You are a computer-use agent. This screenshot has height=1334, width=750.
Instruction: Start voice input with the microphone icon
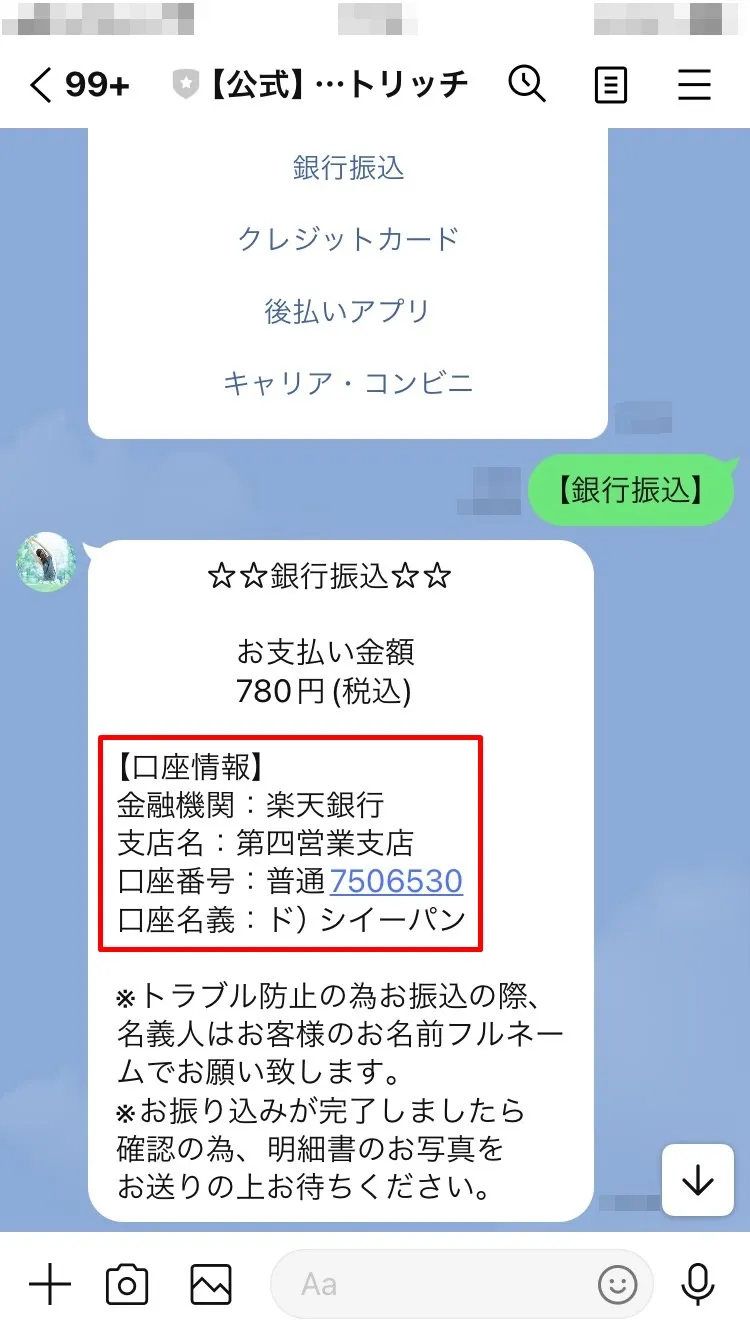tap(697, 1283)
